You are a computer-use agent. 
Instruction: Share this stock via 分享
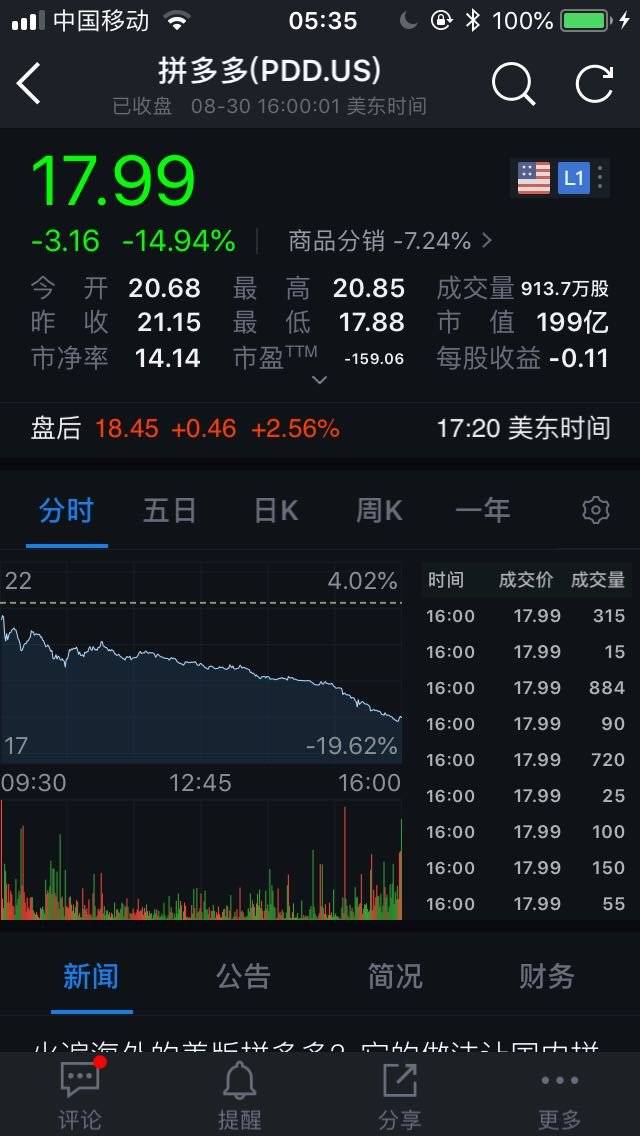tap(400, 1095)
